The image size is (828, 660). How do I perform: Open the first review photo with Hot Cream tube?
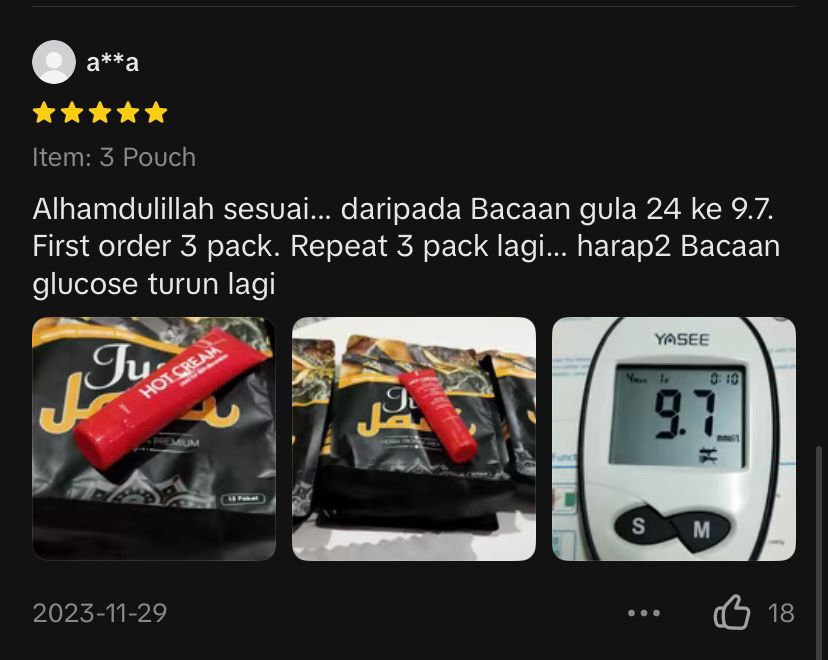(154, 438)
